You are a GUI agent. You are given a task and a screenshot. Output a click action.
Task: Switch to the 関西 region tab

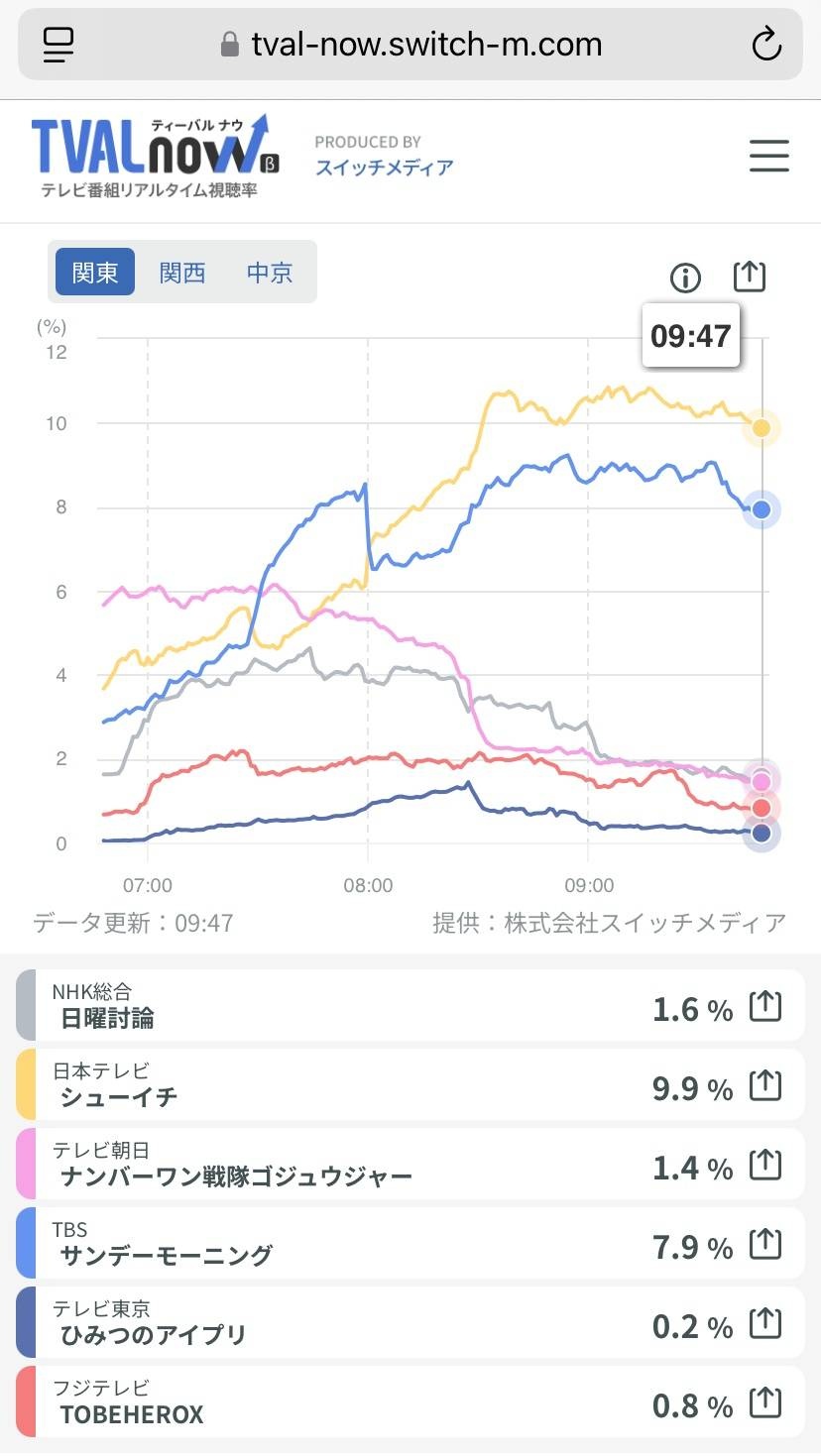point(182,273)
